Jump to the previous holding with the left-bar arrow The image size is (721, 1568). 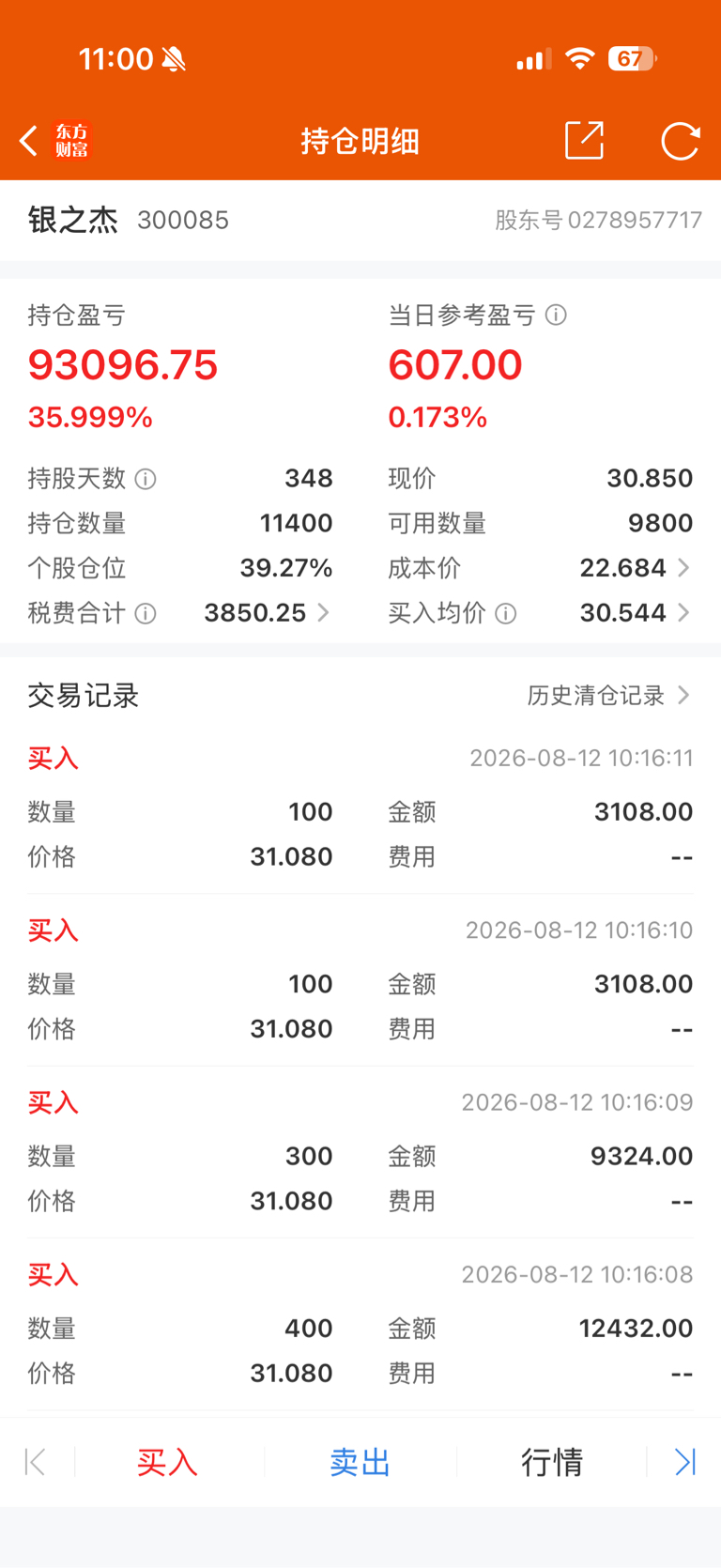[35, 1462]
